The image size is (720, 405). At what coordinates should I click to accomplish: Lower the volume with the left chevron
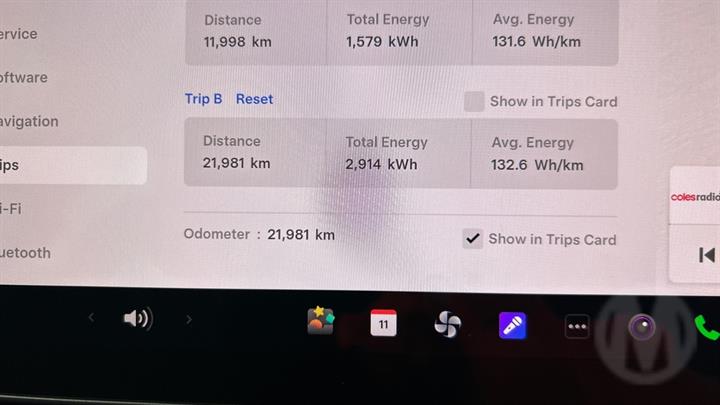pyautogui.click(x=91, y=319)
